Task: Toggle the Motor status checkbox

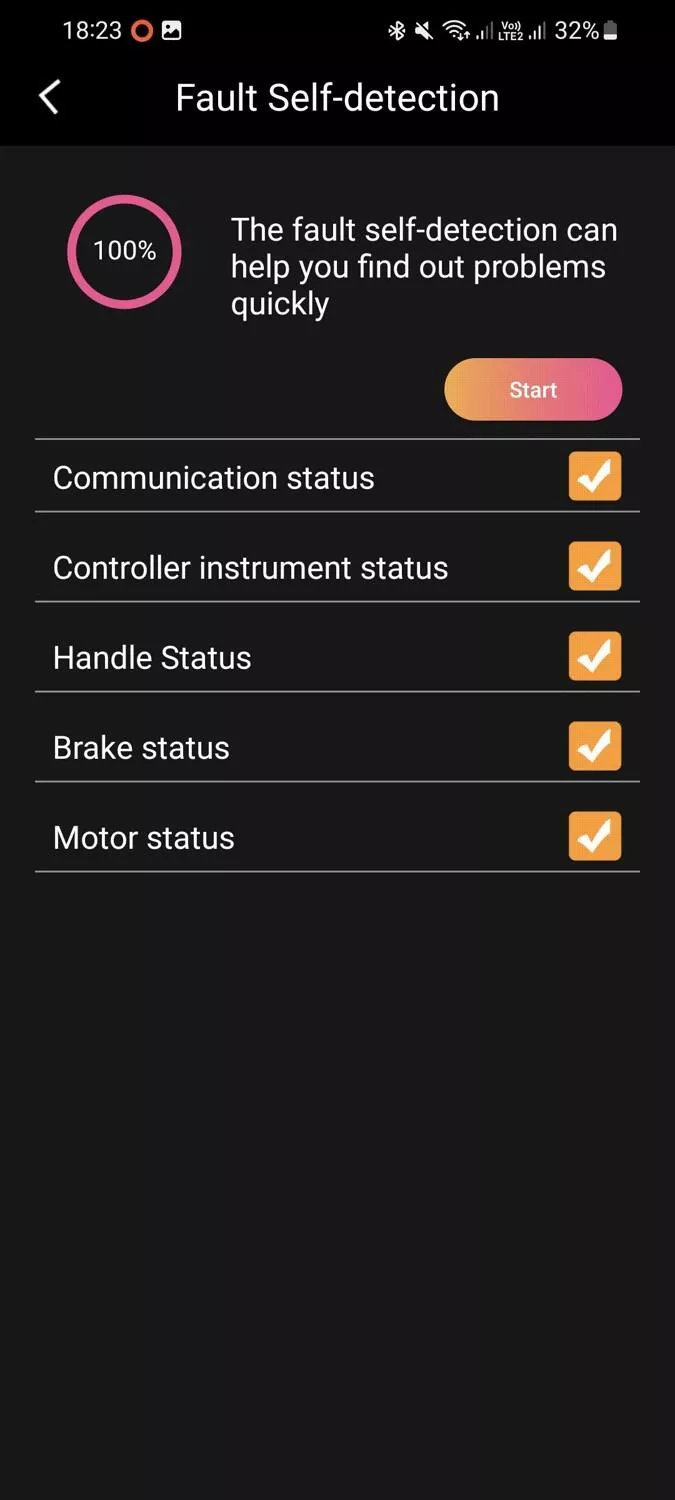Action: [x=595, y=836]
